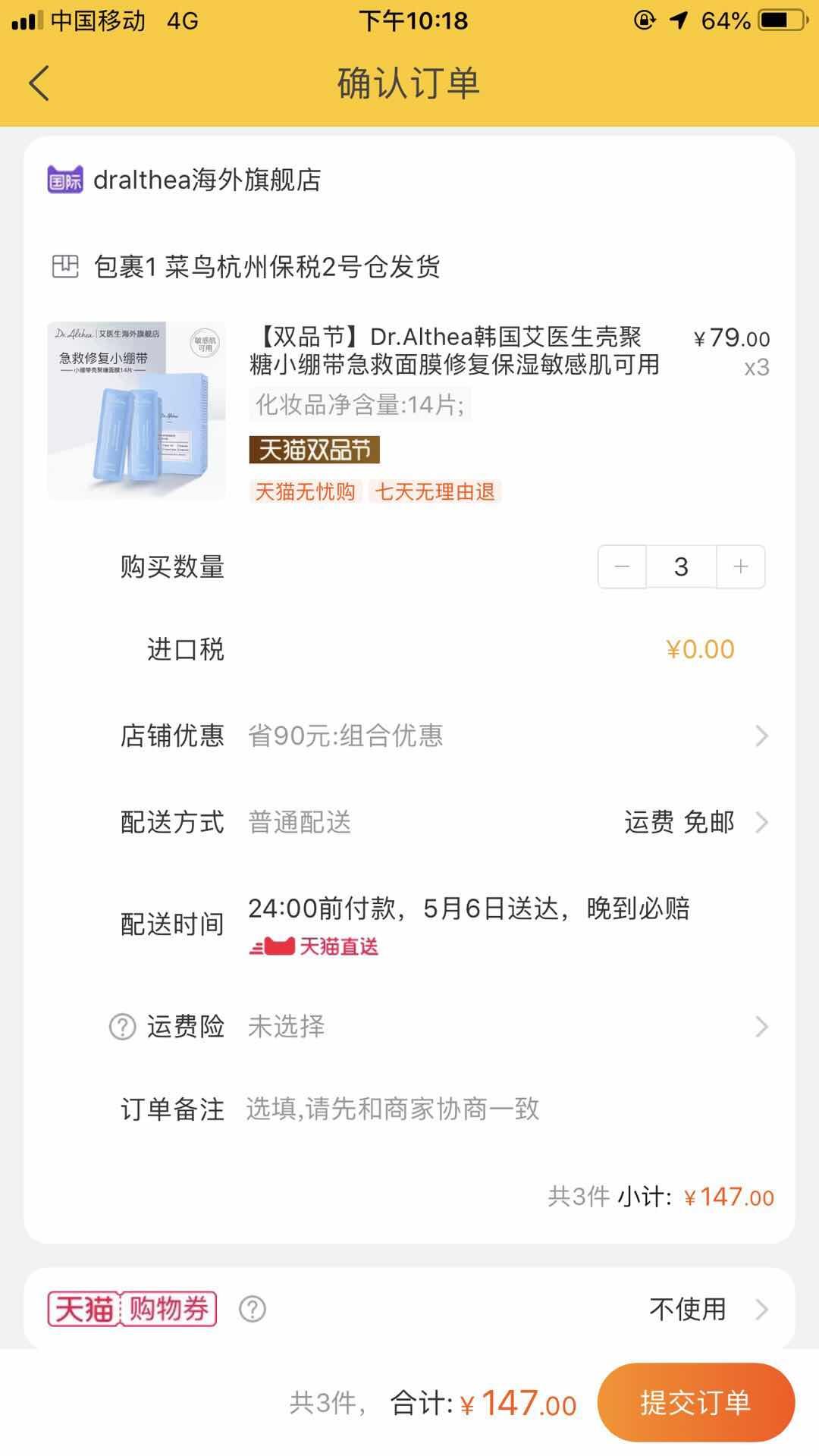This screenshot has height=1456, width=819.
Task: Open the Dr.Althea mask product thumbnail
Action: 136,411
